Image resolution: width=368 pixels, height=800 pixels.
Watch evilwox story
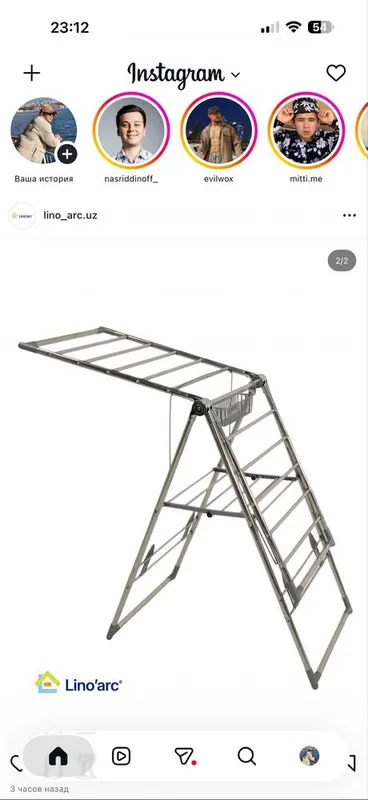coord(218,131)
